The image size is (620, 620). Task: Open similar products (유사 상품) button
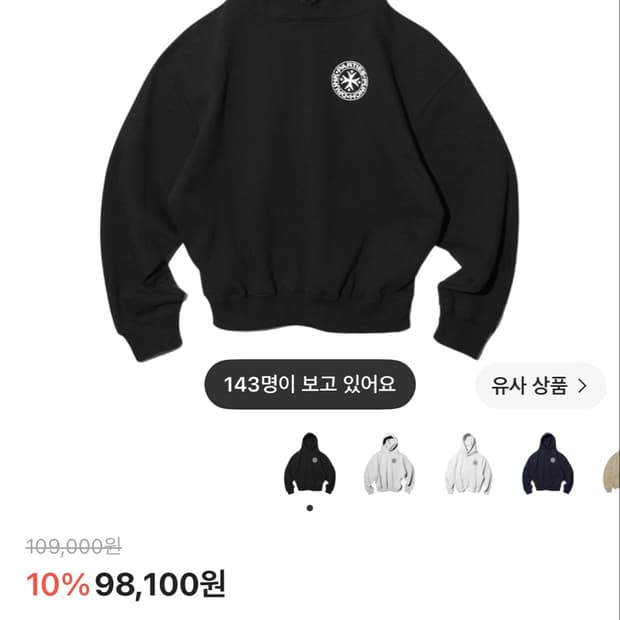pos(541,386)
